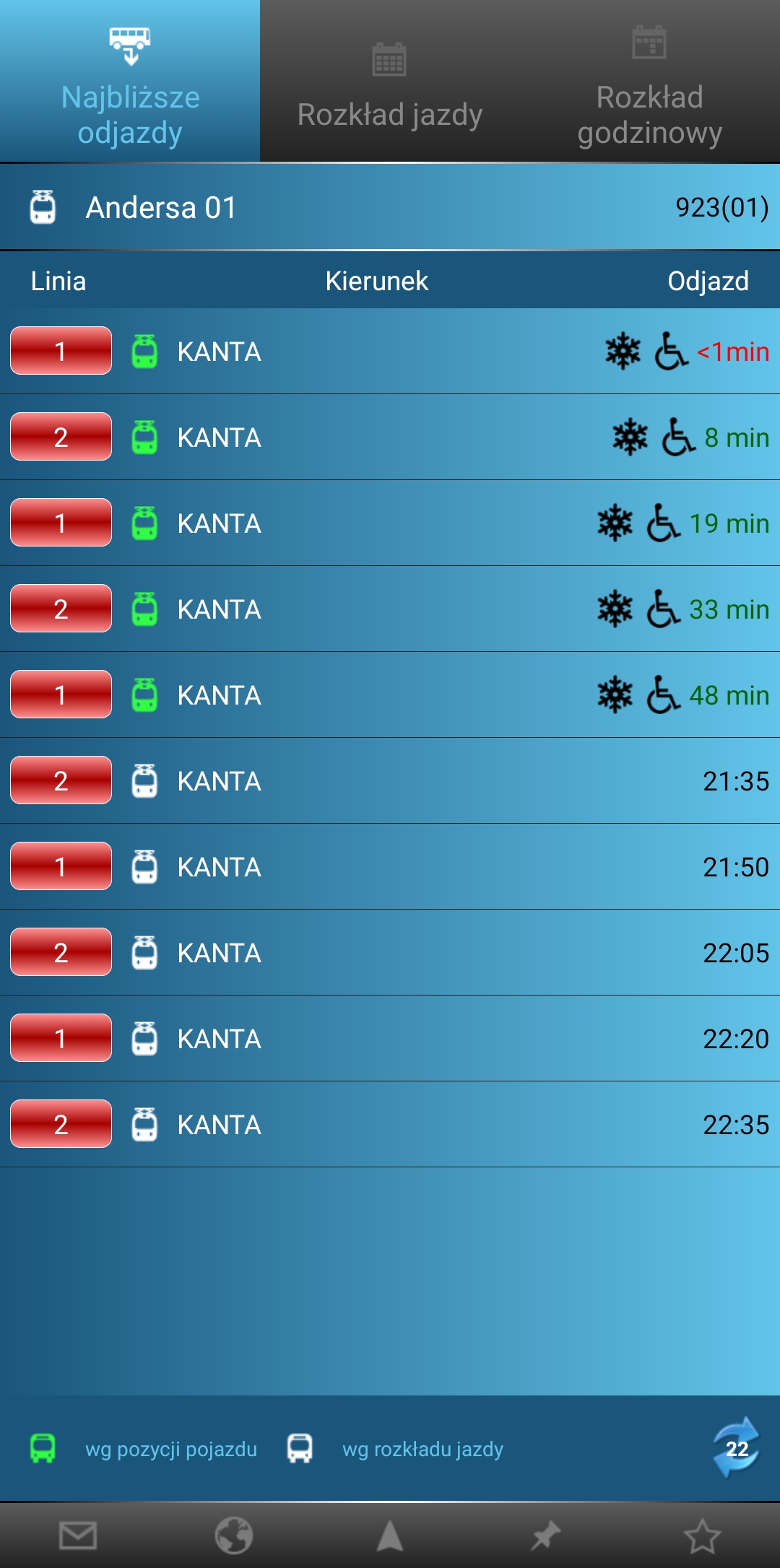The width and height of the screenshot is (780, 1568).
Task: Open the 22:20 line 1 departure
Action: pos(390,1039)
